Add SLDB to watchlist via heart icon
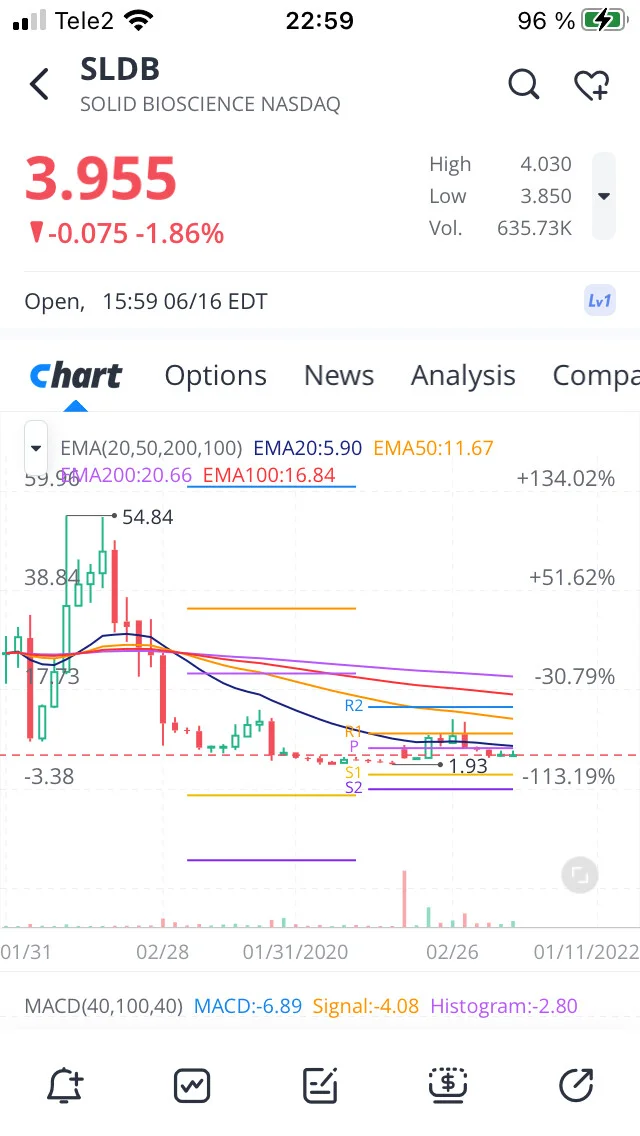This screenshot has width=640, height=1136. [592, 85]
